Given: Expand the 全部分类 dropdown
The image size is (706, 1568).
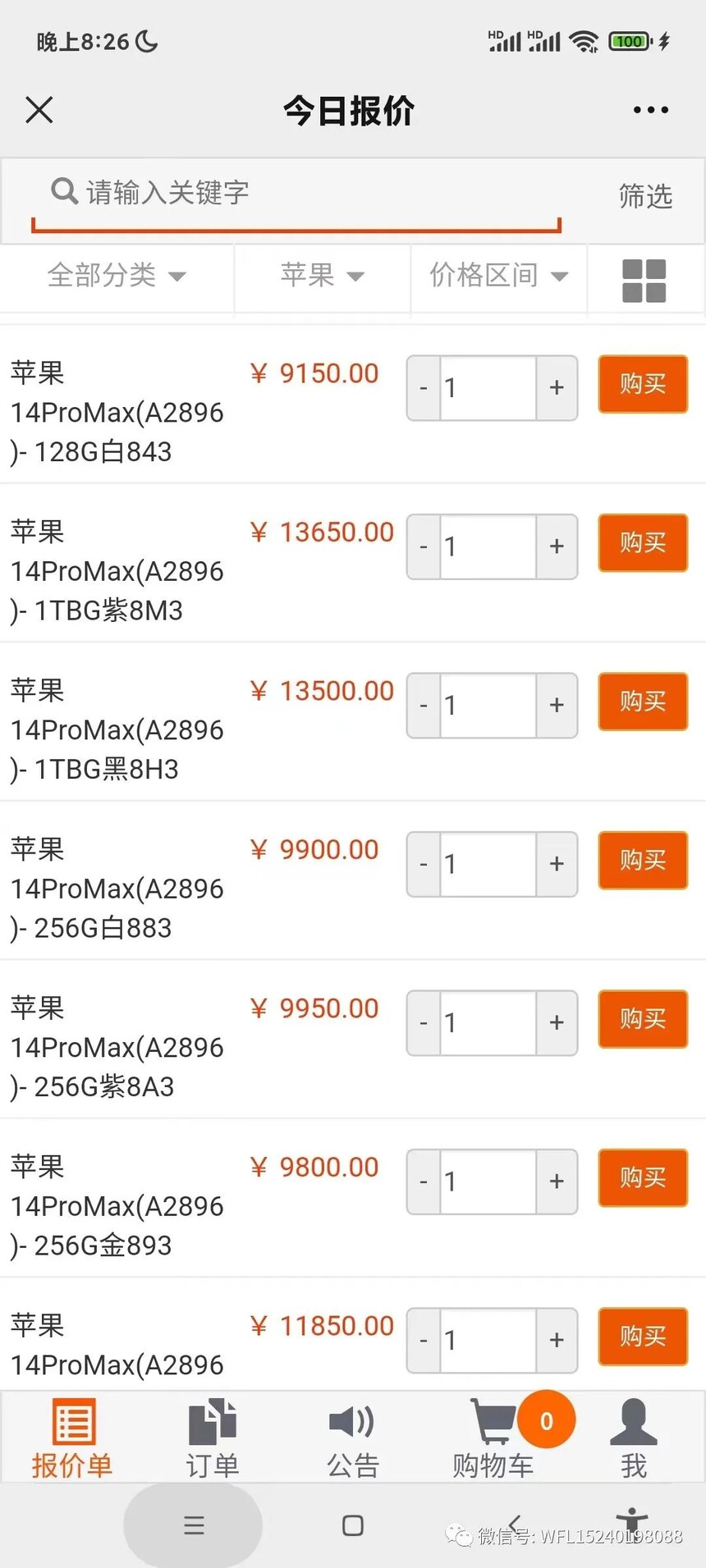Looking at the screenshot, I should (117, 276).
